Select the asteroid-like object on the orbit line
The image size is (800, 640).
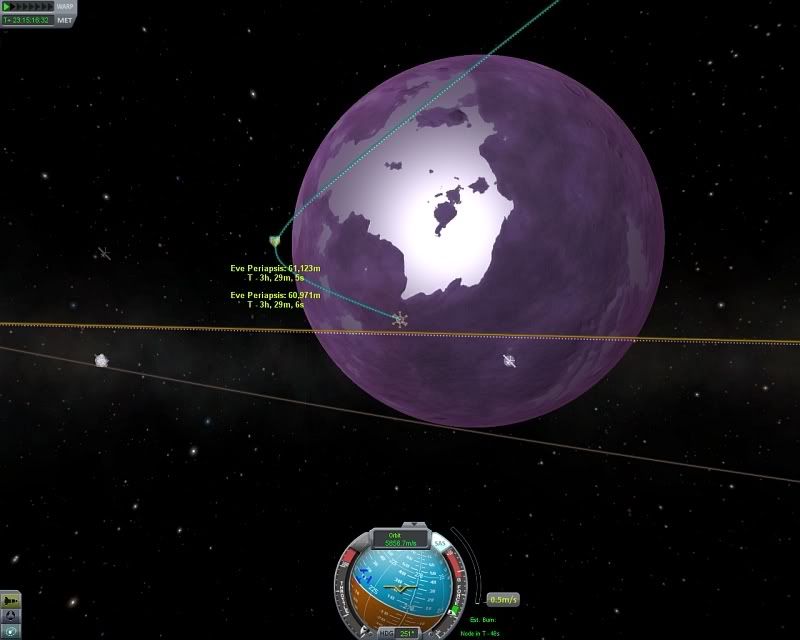[101, 360]
